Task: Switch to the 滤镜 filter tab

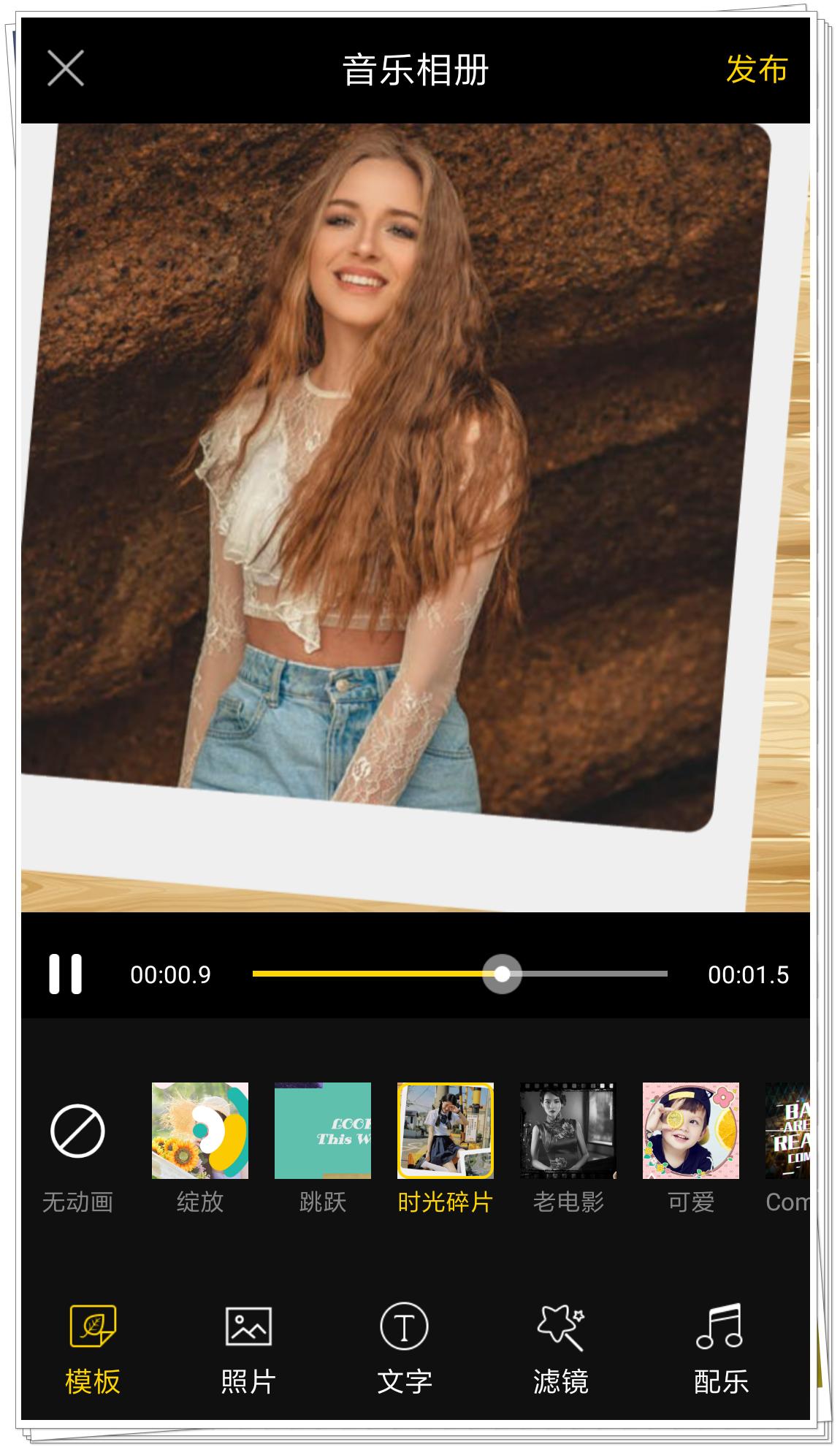Action: click(x=560, y=1348)
